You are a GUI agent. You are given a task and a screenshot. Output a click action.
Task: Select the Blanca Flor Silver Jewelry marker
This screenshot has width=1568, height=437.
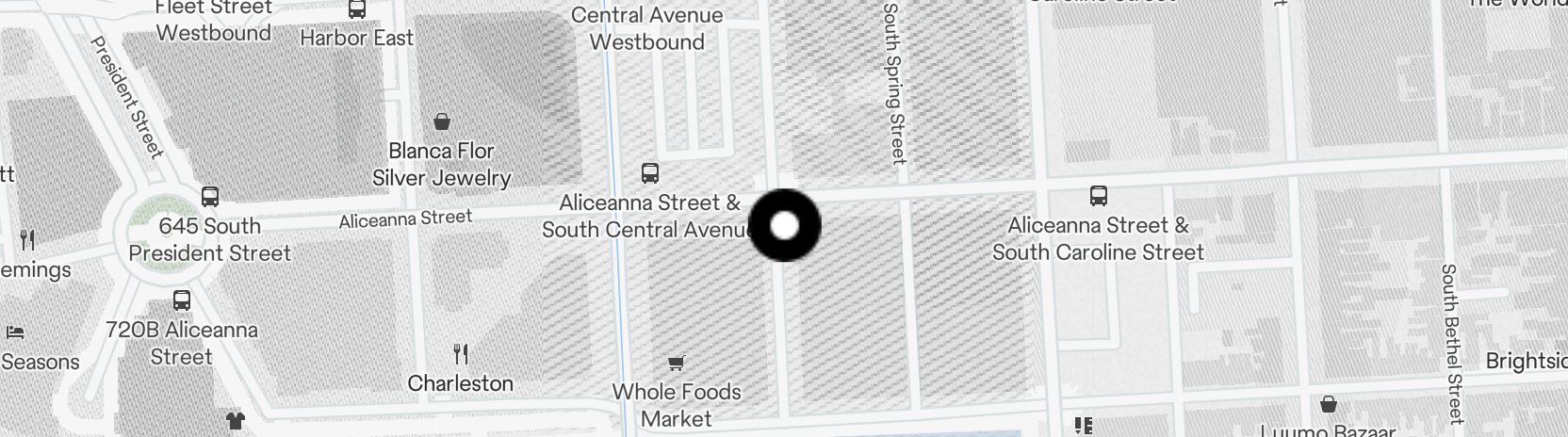[441, 121]
